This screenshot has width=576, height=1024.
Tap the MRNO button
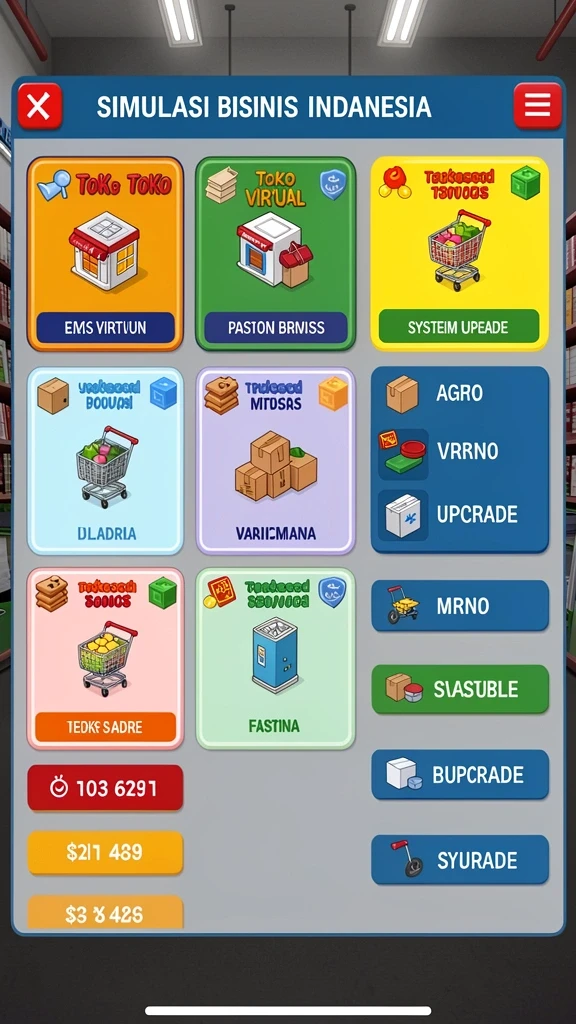pos(460,605)
